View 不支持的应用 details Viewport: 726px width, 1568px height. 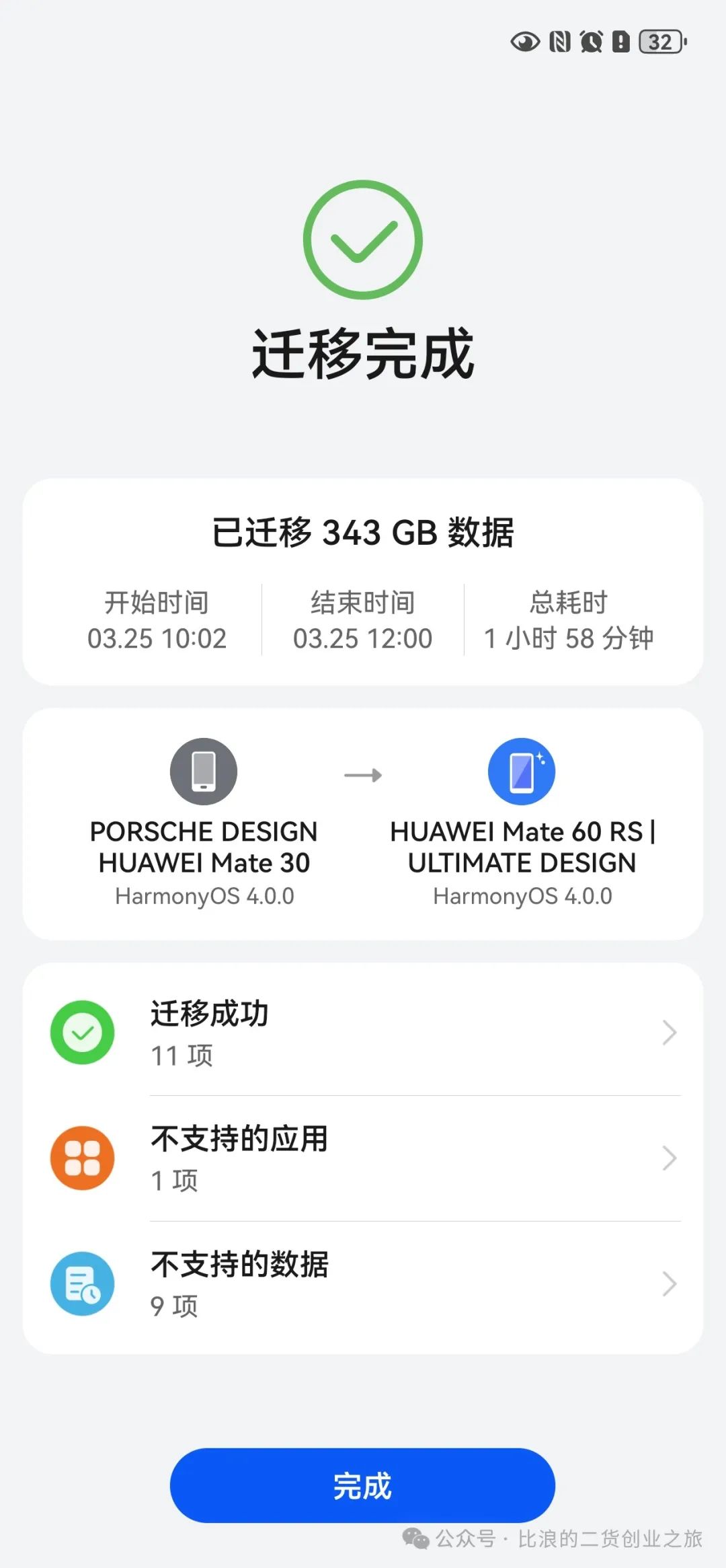(x=363, y=1158)
